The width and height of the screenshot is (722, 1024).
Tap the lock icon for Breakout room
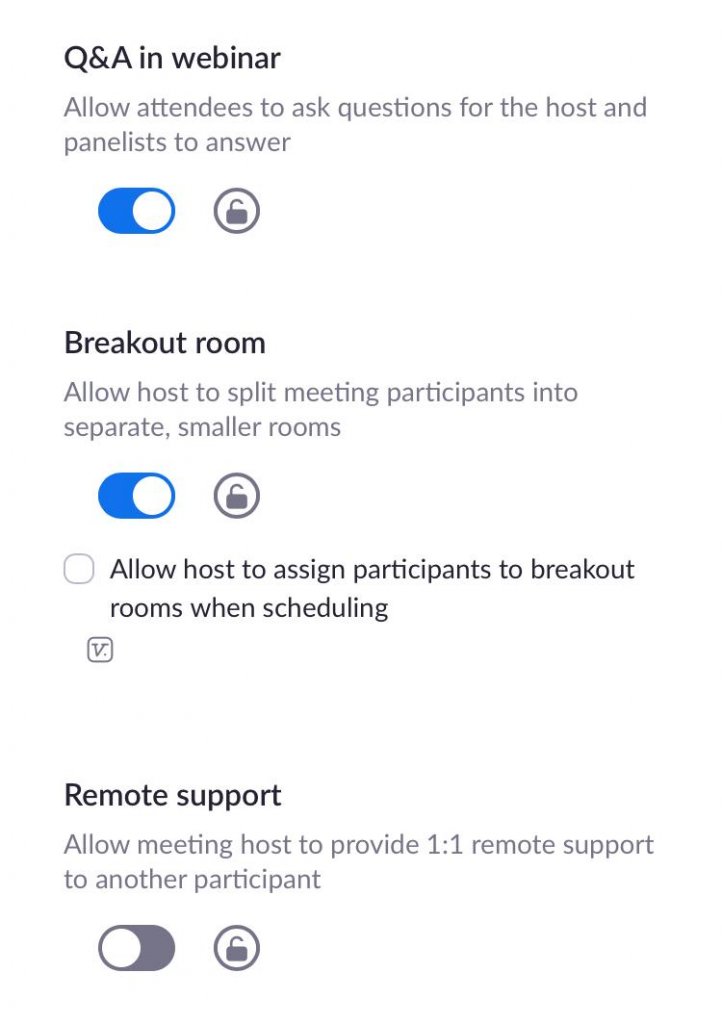tap(237, 496)
